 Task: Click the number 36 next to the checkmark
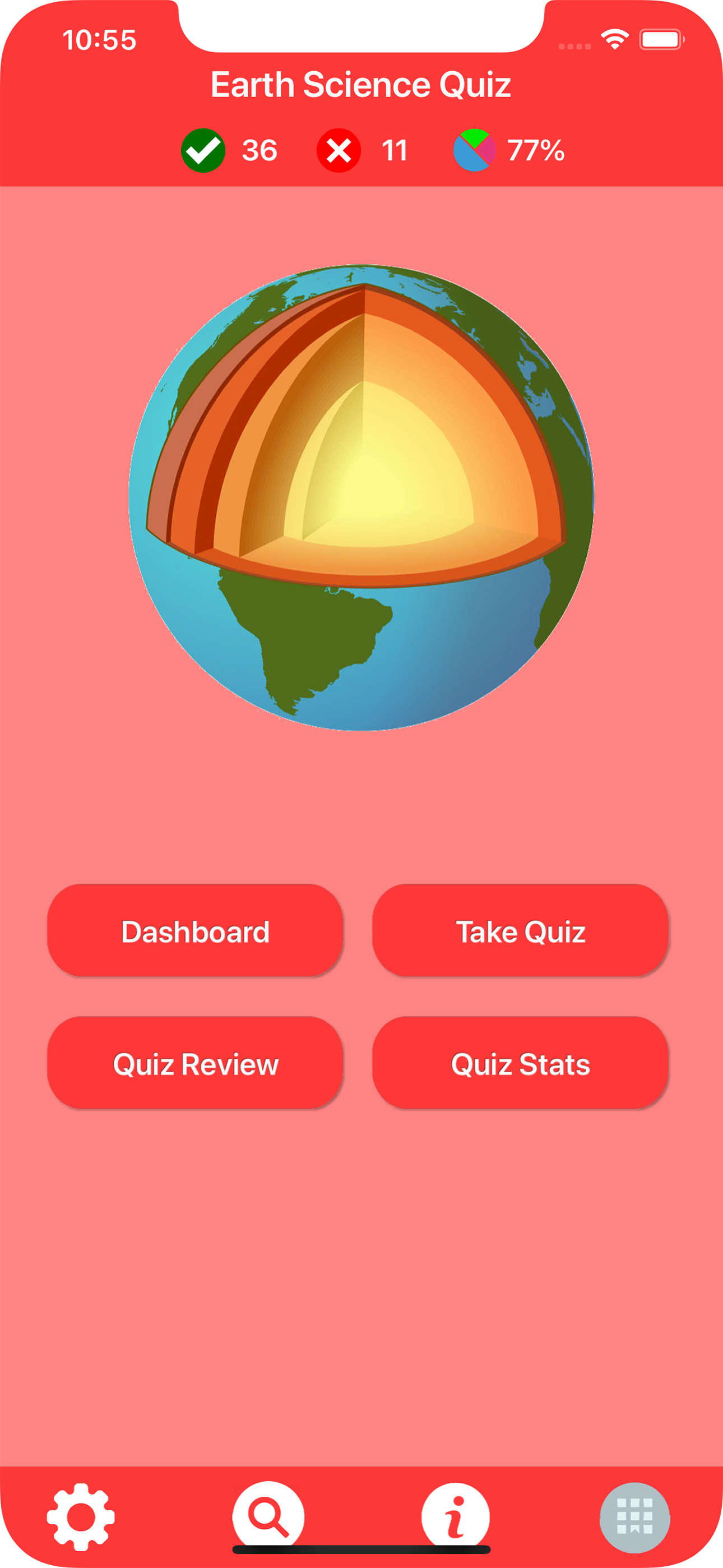click(258, 149)
